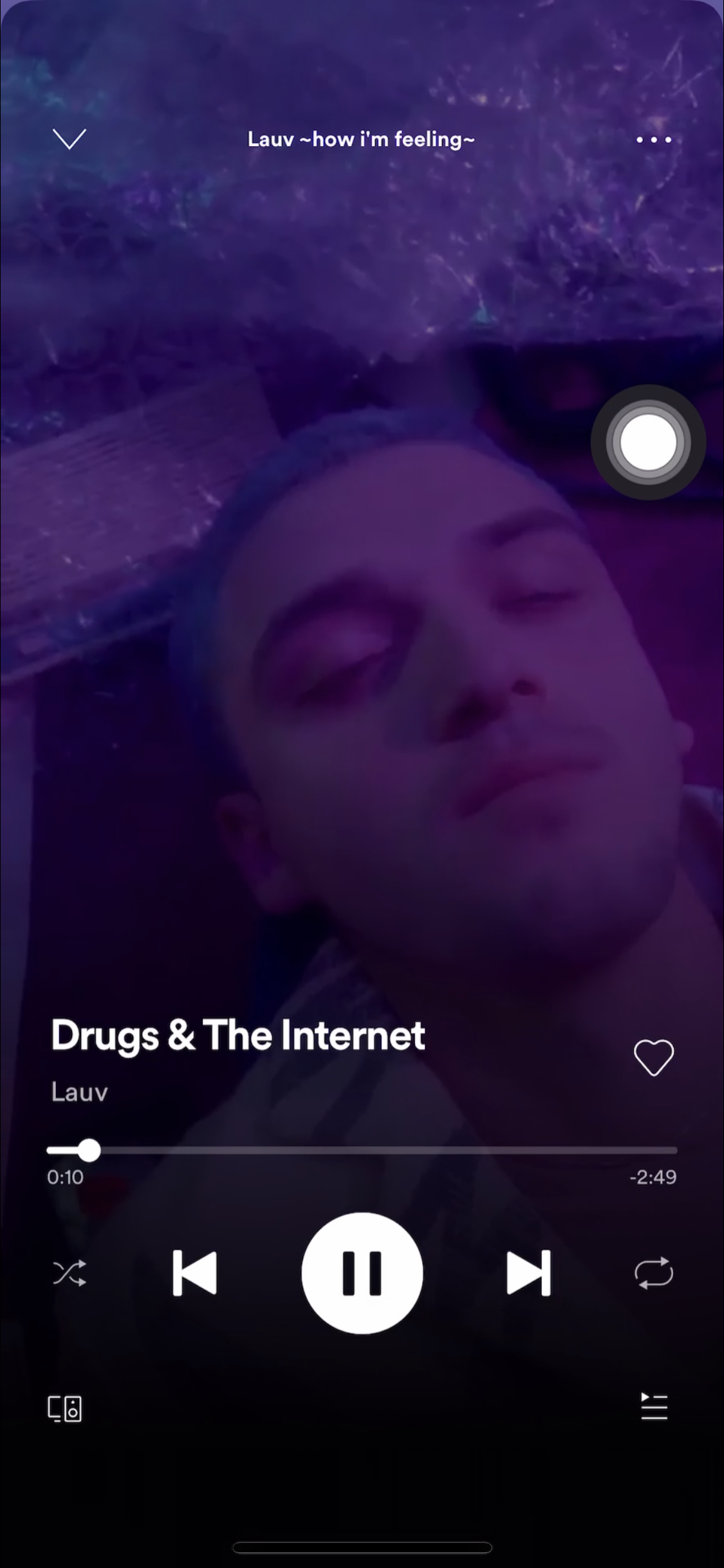This screenshot has height=1568, width=724.
Task: Open the Lauv artist page
Action: [79, 1092]
